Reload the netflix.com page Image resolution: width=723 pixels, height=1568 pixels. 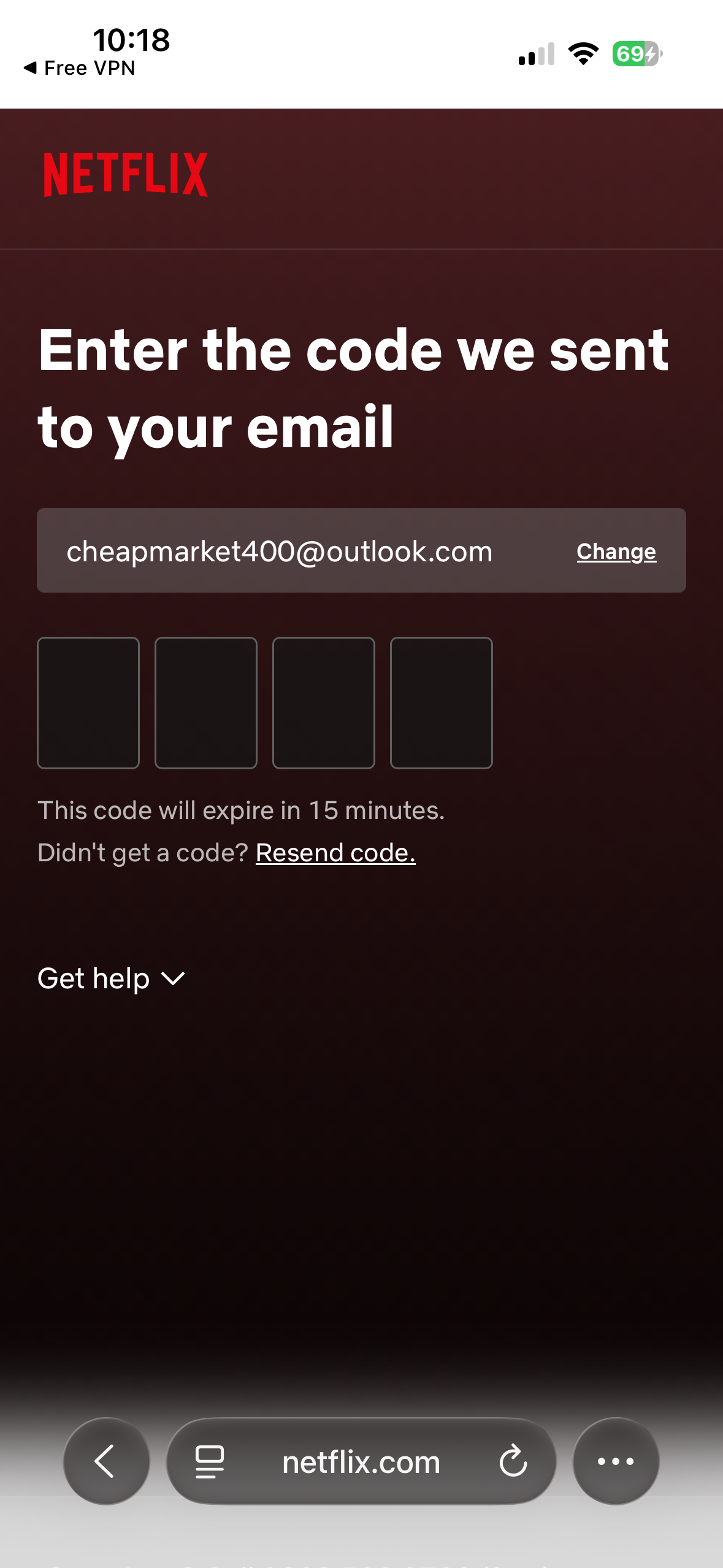point(513,1461)
